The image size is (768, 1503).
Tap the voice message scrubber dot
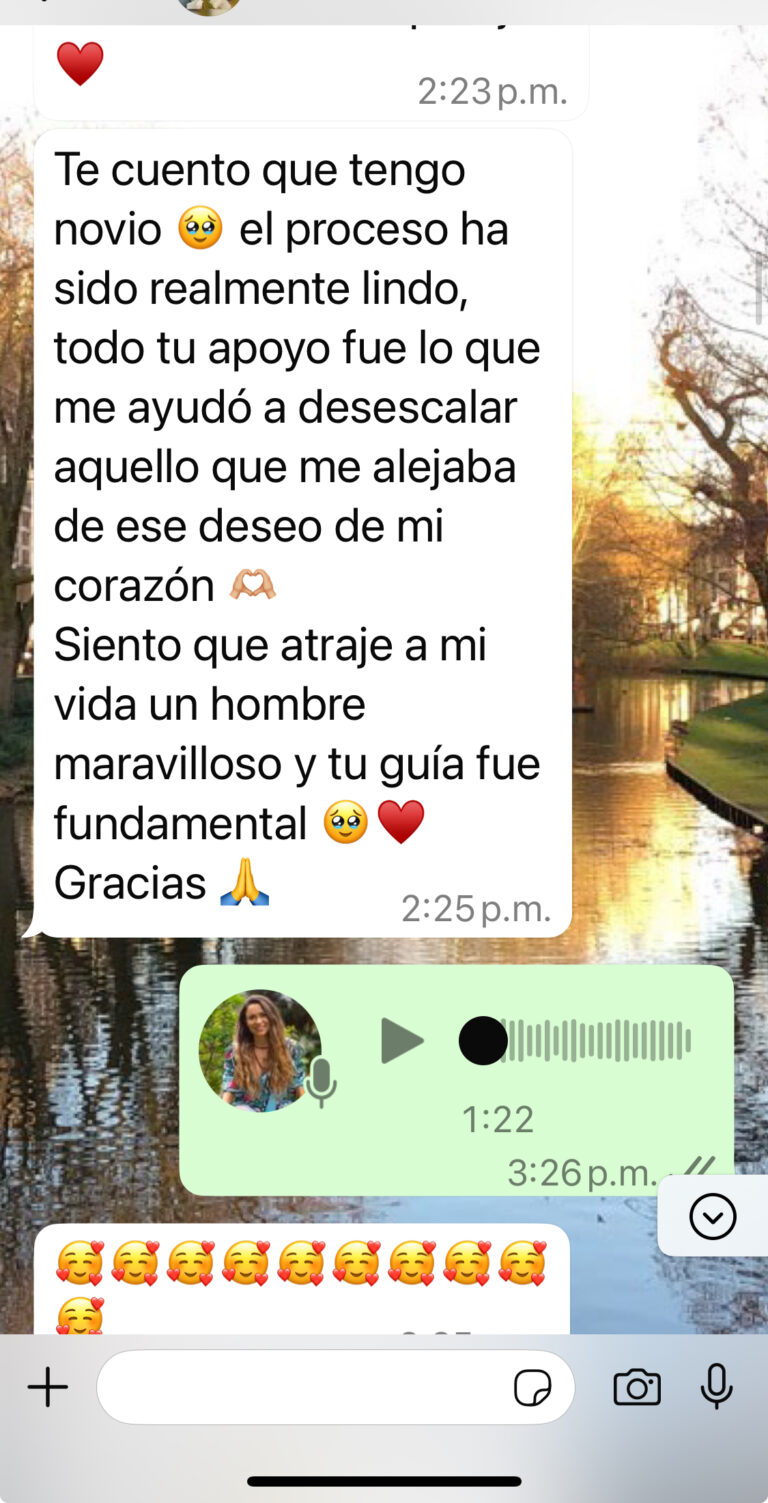click(x=483, y=1041)
